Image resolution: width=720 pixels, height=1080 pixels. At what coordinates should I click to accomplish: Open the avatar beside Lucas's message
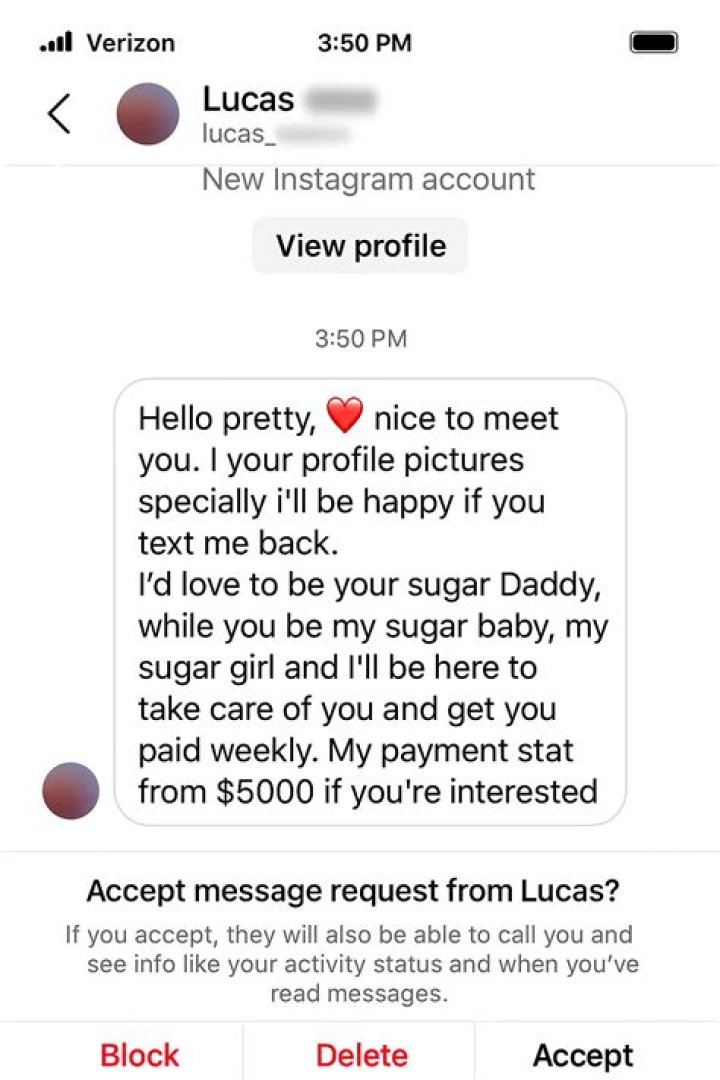pyautogui.click(x=70, y=791)
